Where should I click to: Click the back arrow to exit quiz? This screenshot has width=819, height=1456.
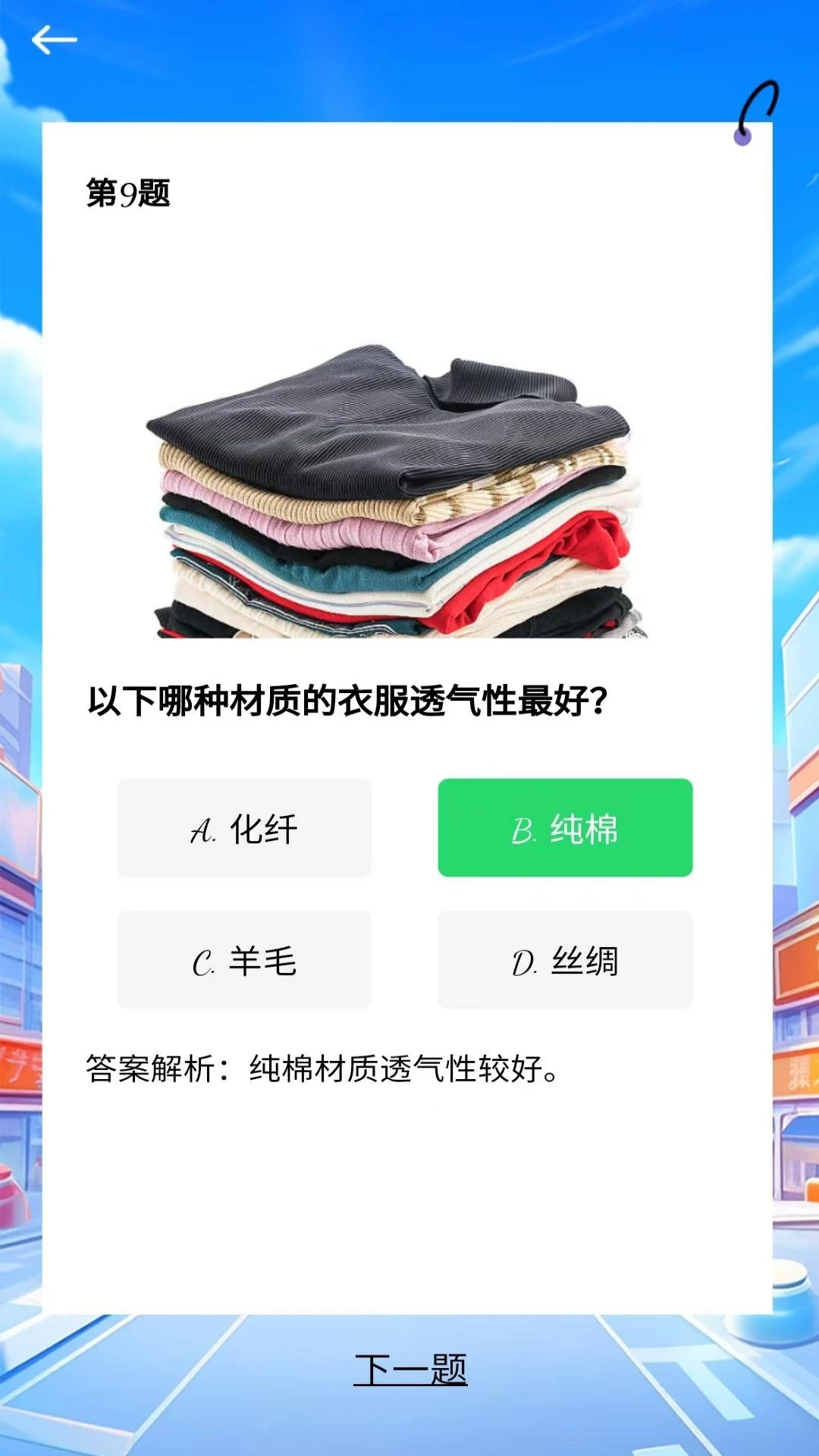pos(53,38)
